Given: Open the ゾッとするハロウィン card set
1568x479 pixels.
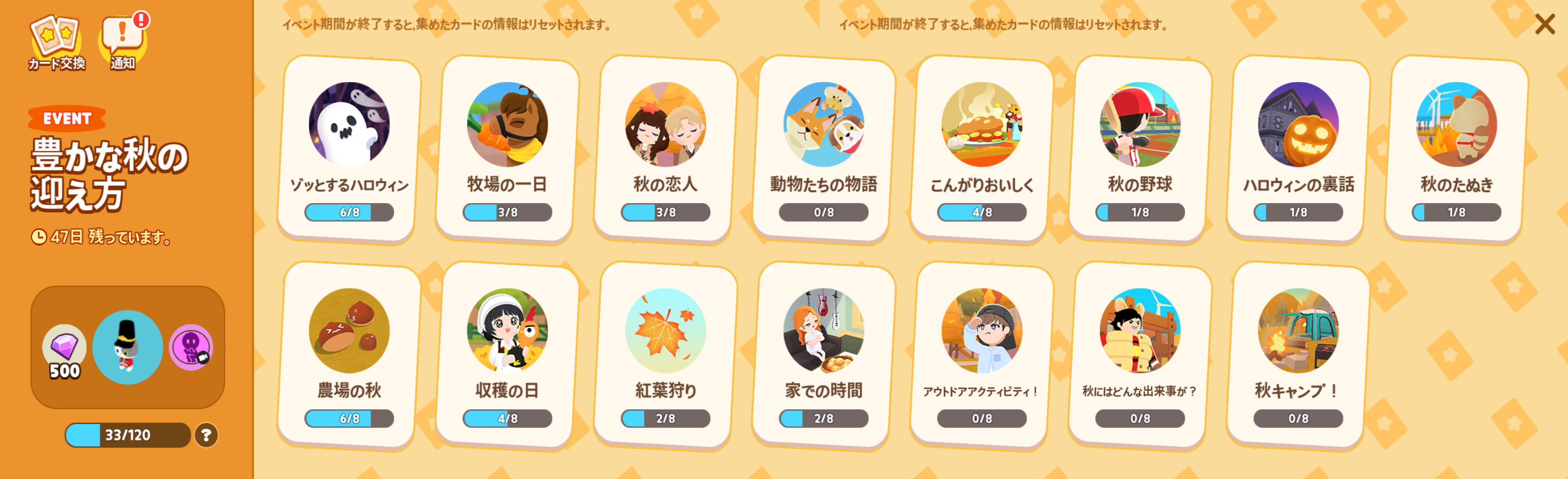Looking at the screenshot, I should [349, 149].
